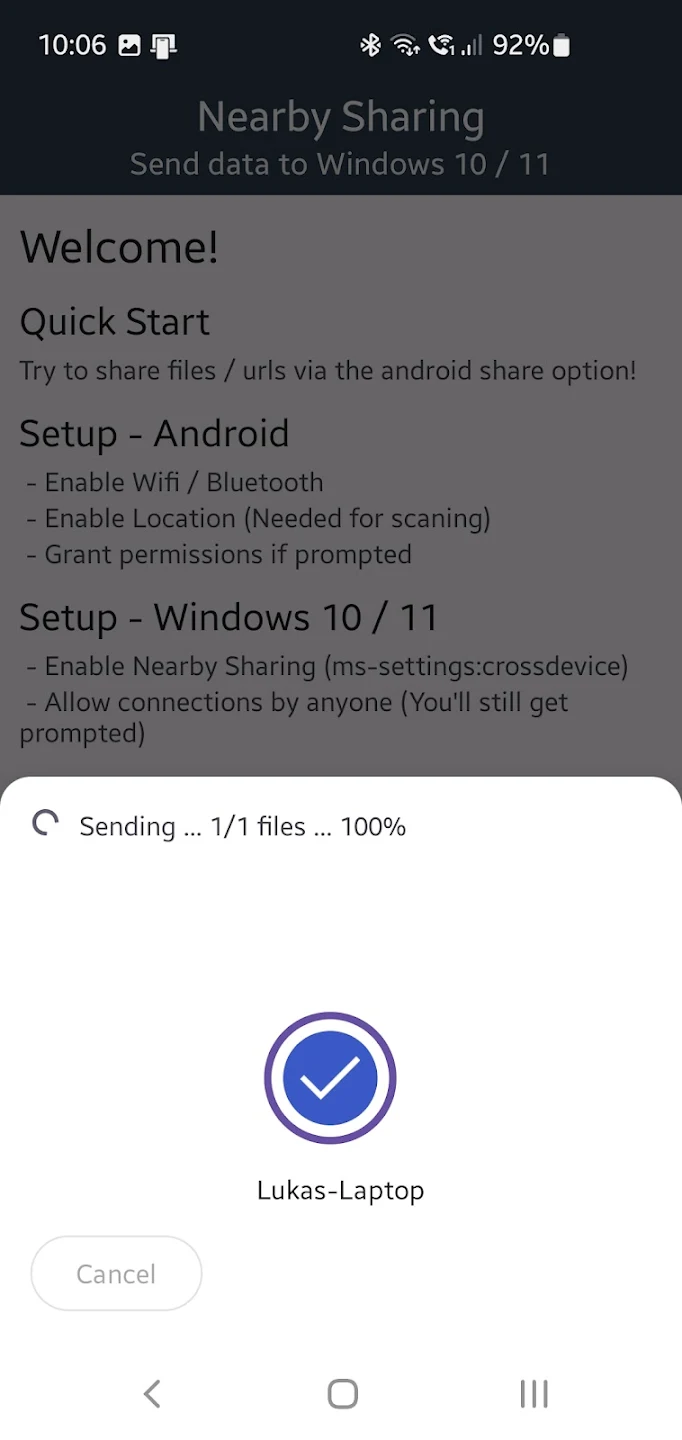Go to the home screen
Screen dimensions: 682x1440
(342, 1393)
